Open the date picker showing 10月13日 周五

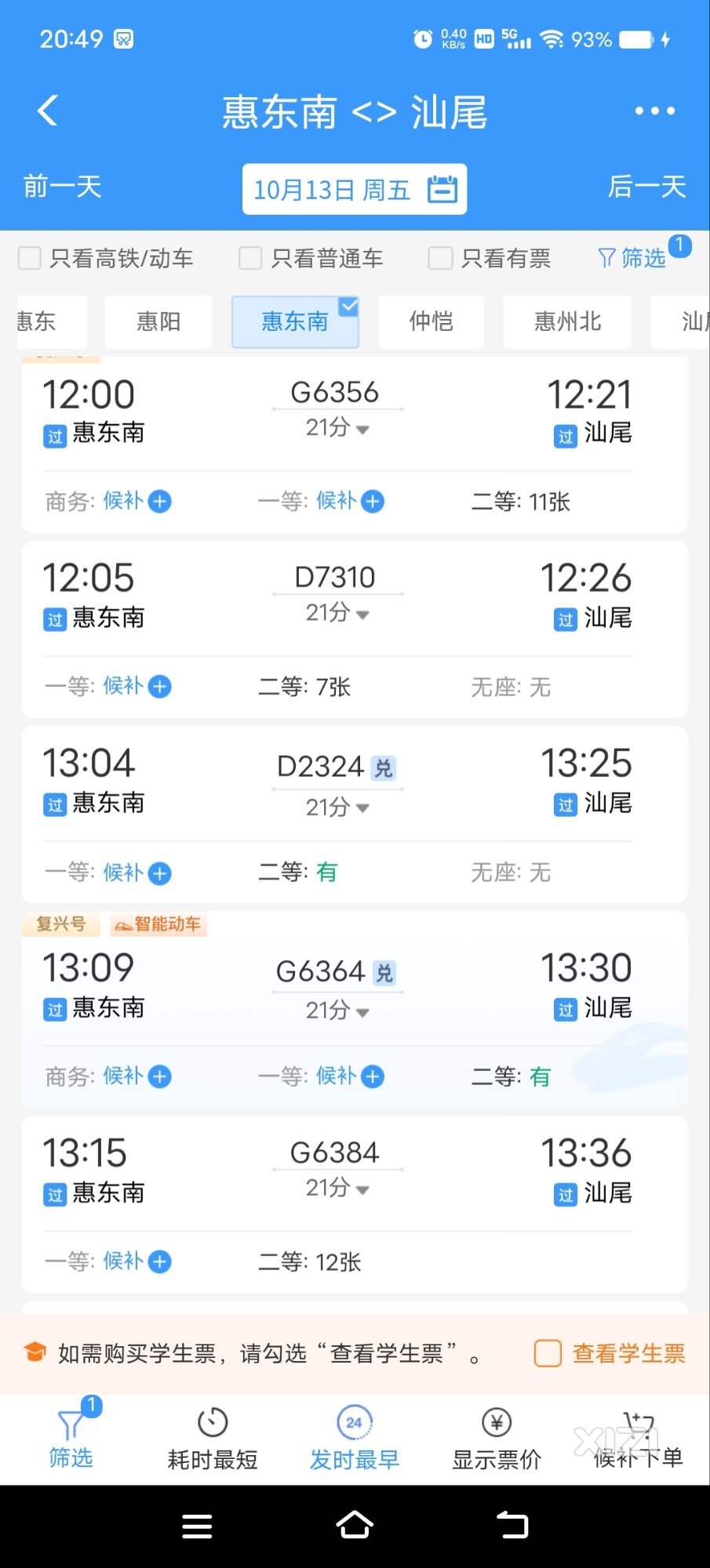(355, 189)
